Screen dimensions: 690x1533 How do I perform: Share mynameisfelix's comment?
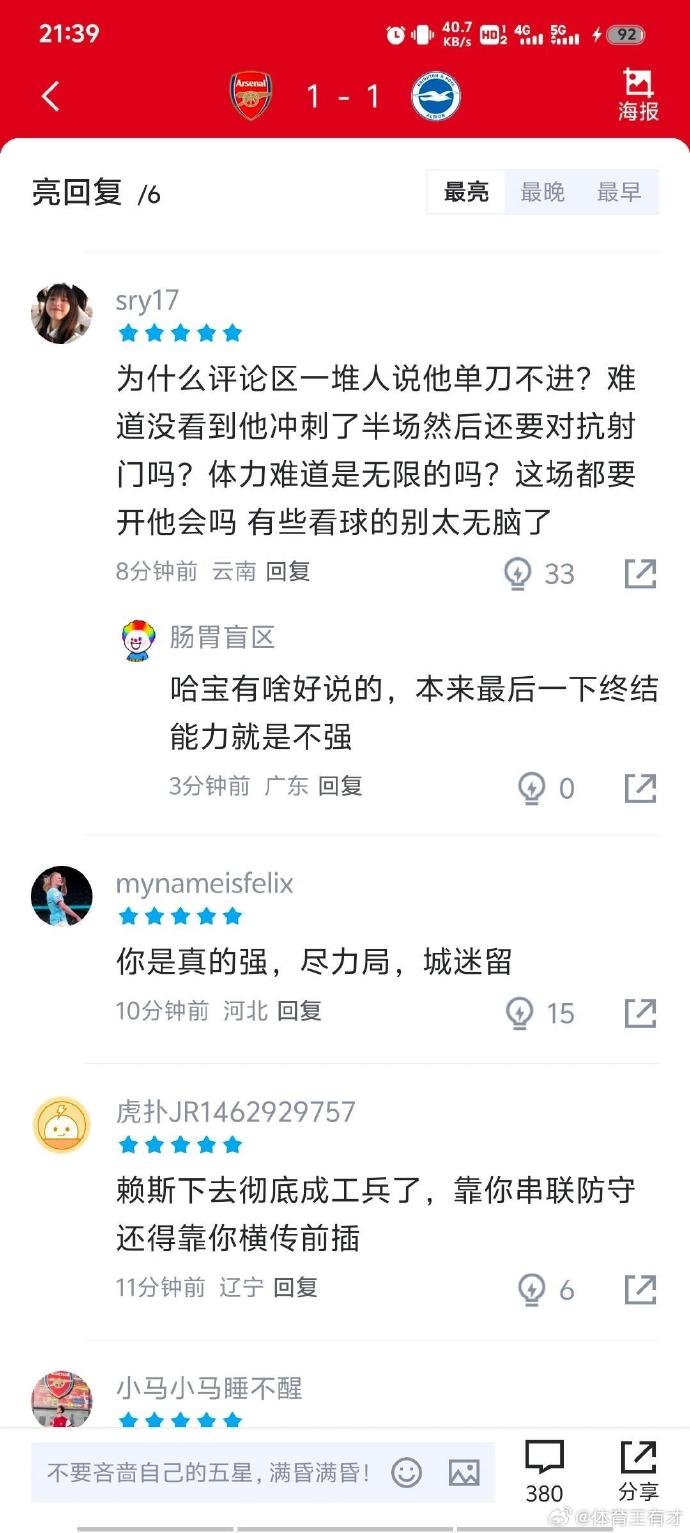[x=640, y=1013]
